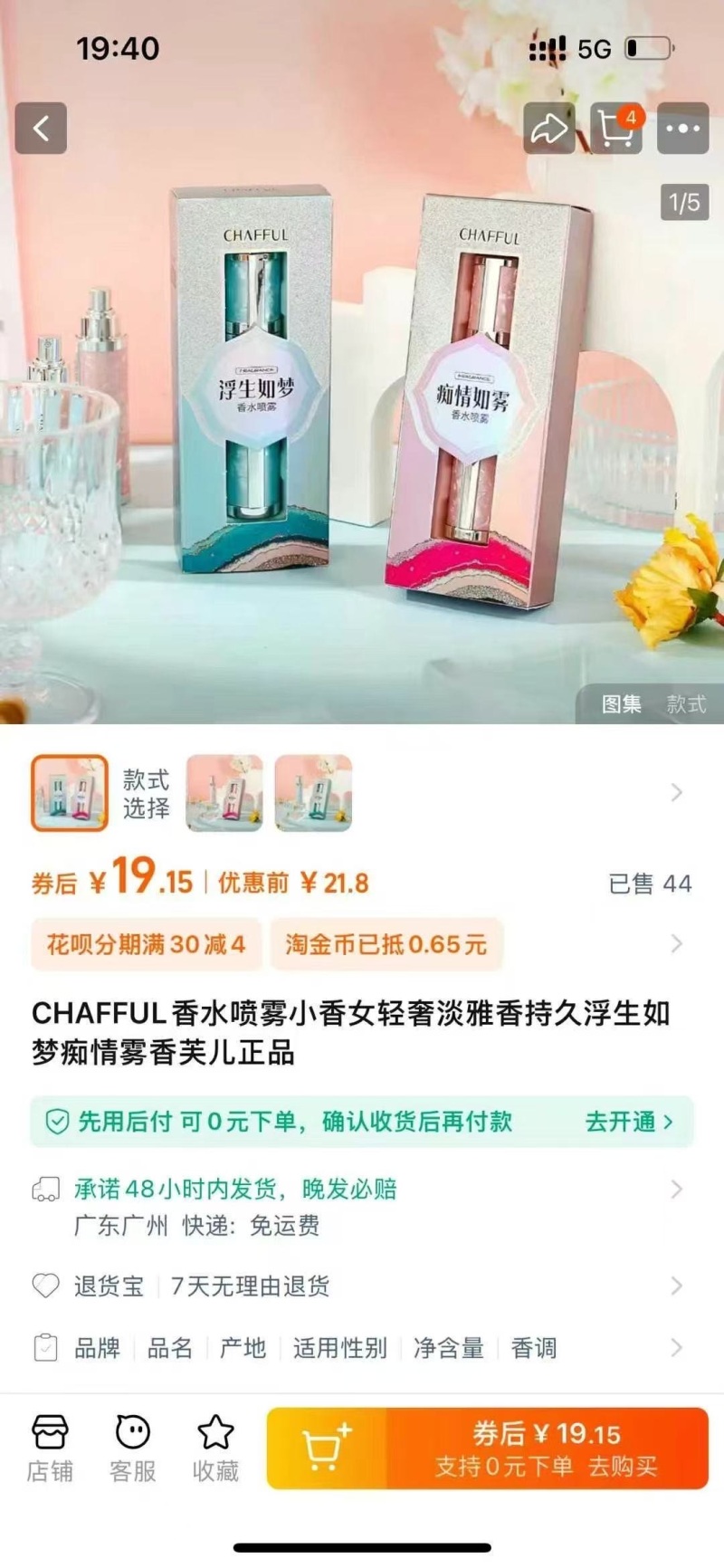Open the product parameters row with 品牌
This screenshot has height=1568, width=724.
(97, 1348)
